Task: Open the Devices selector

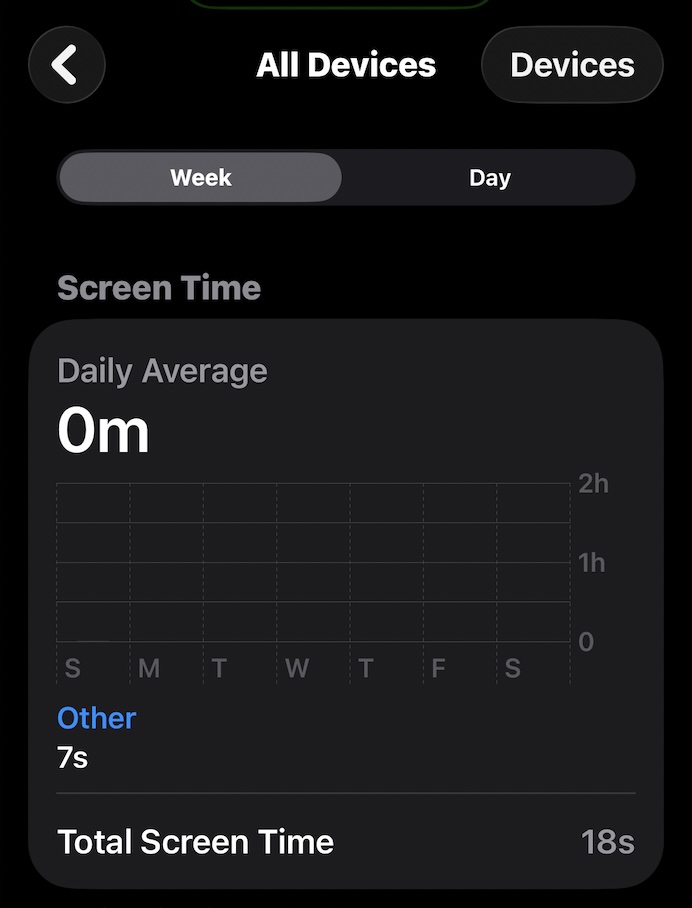Action: pos(572,65)
